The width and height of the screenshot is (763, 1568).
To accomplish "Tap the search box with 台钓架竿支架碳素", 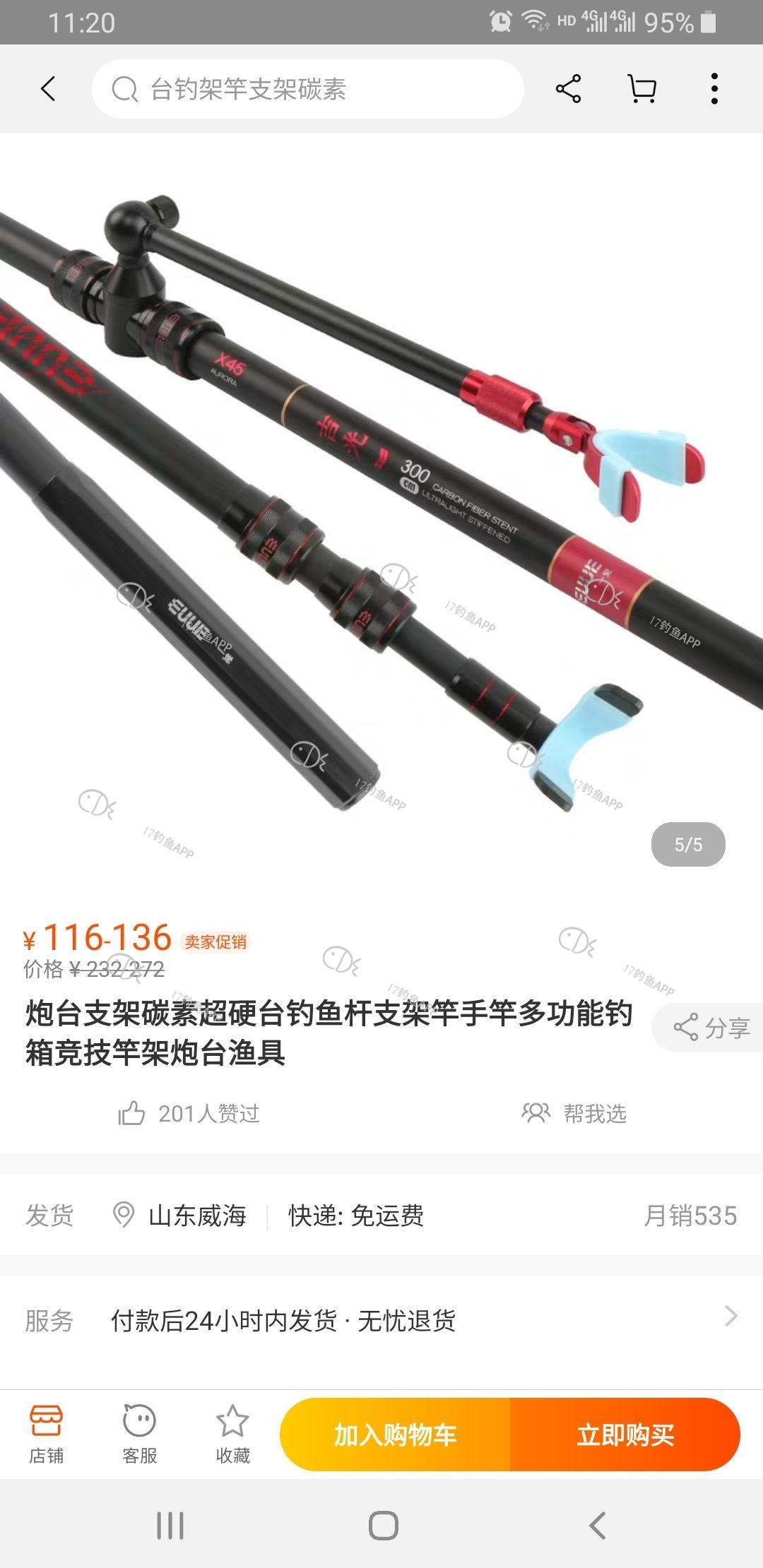I will (307, 89).
